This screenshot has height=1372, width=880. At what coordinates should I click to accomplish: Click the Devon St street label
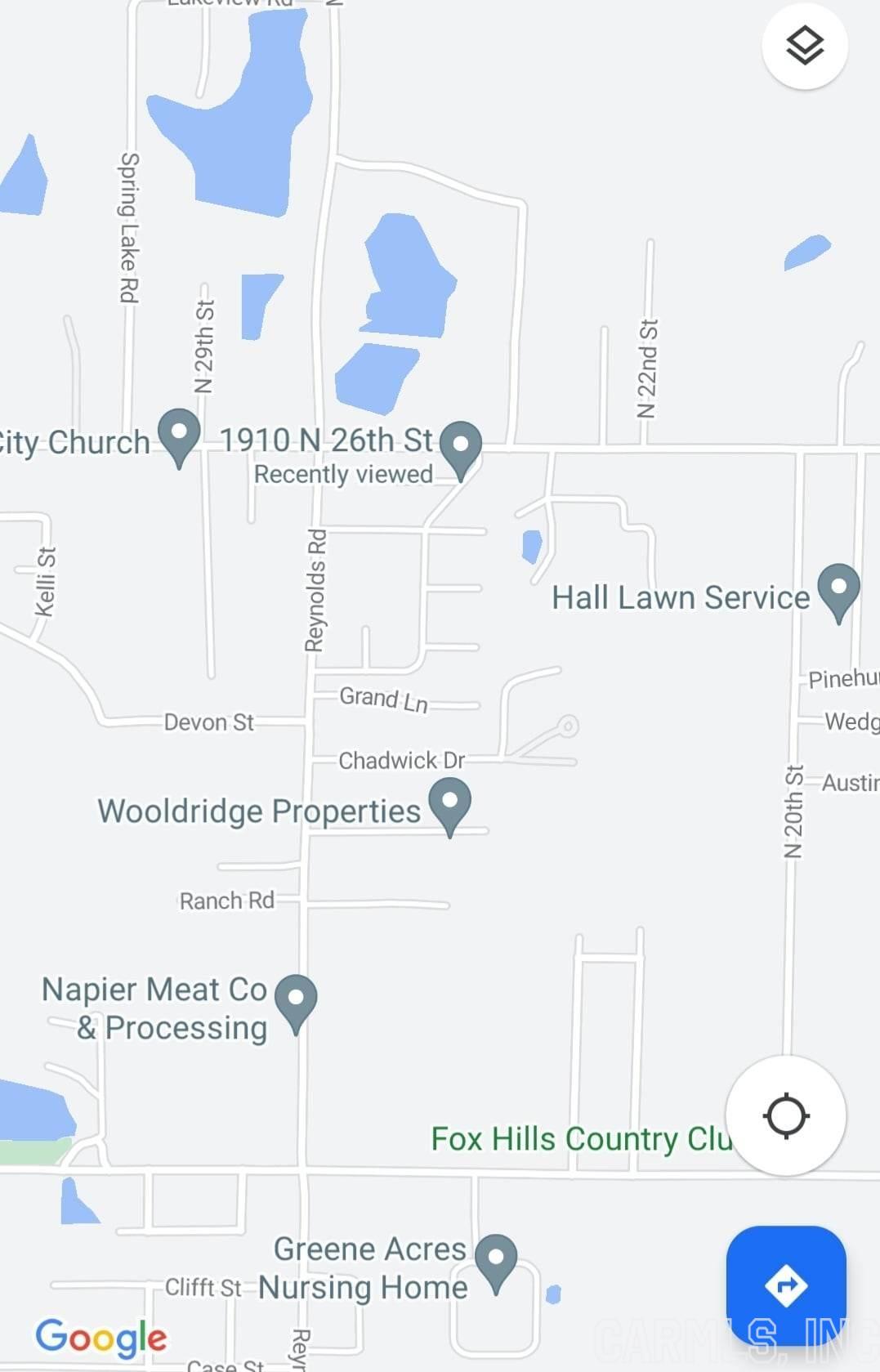[208, 722]
